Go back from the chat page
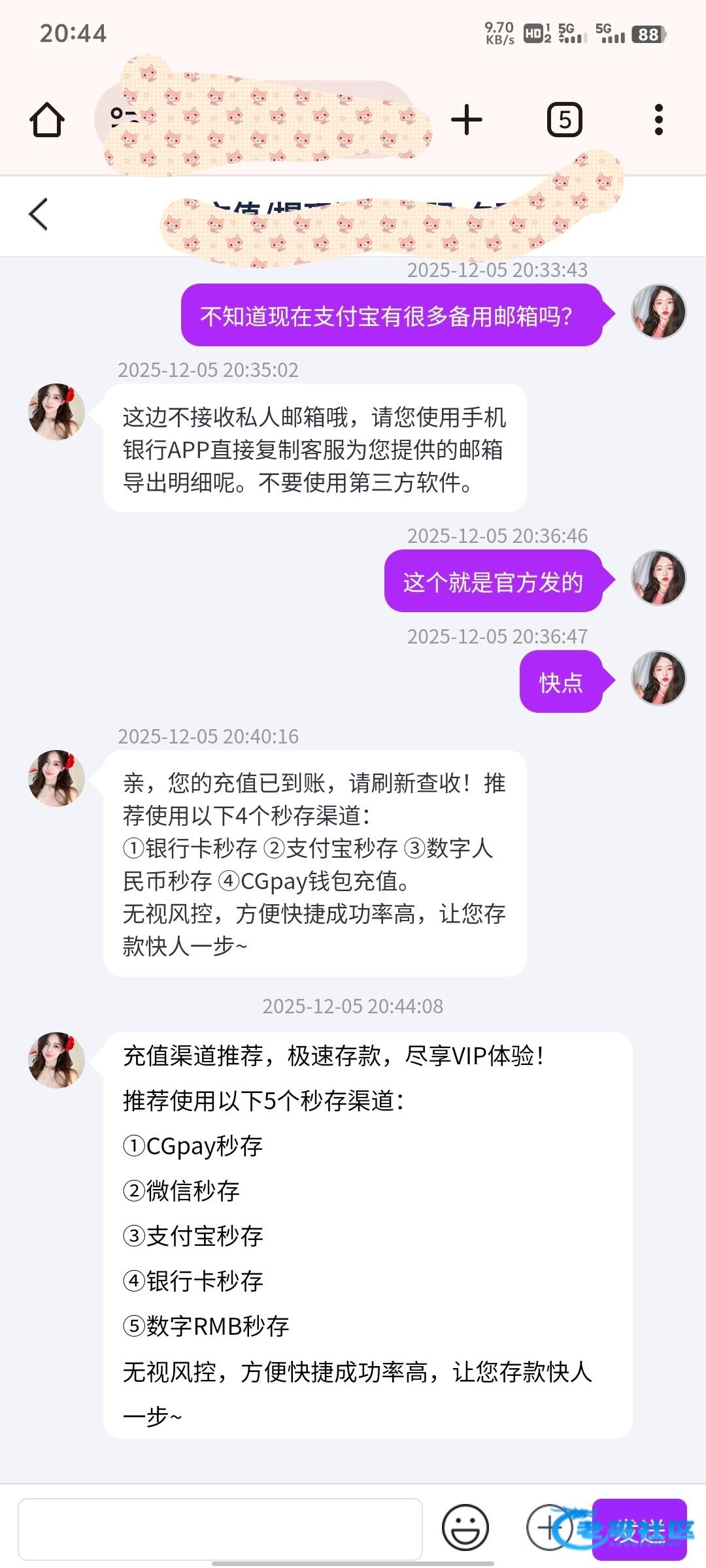The image size is (706, 1568). click(39, 214)
